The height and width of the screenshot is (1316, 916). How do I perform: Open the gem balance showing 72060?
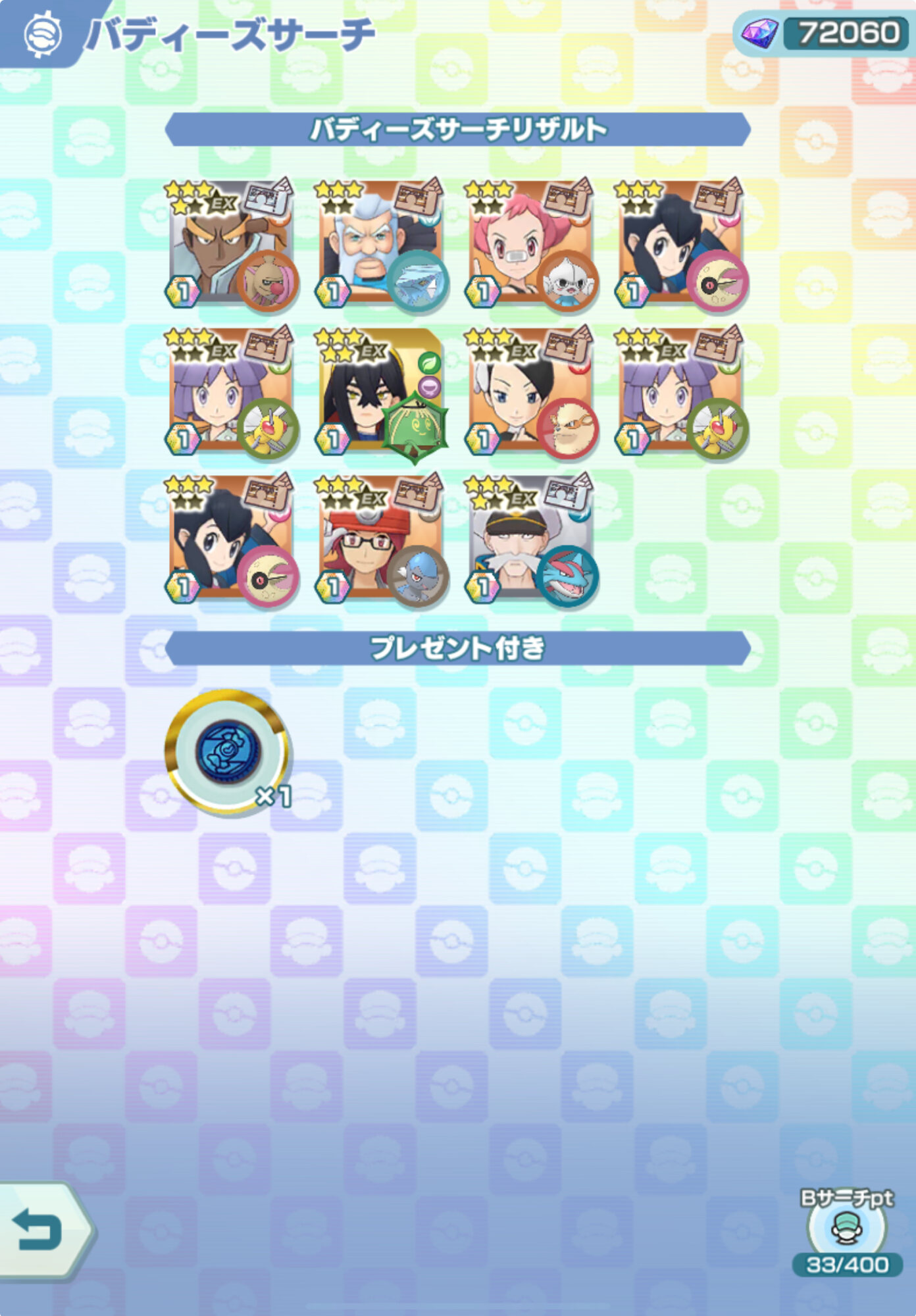coord(823,34)
